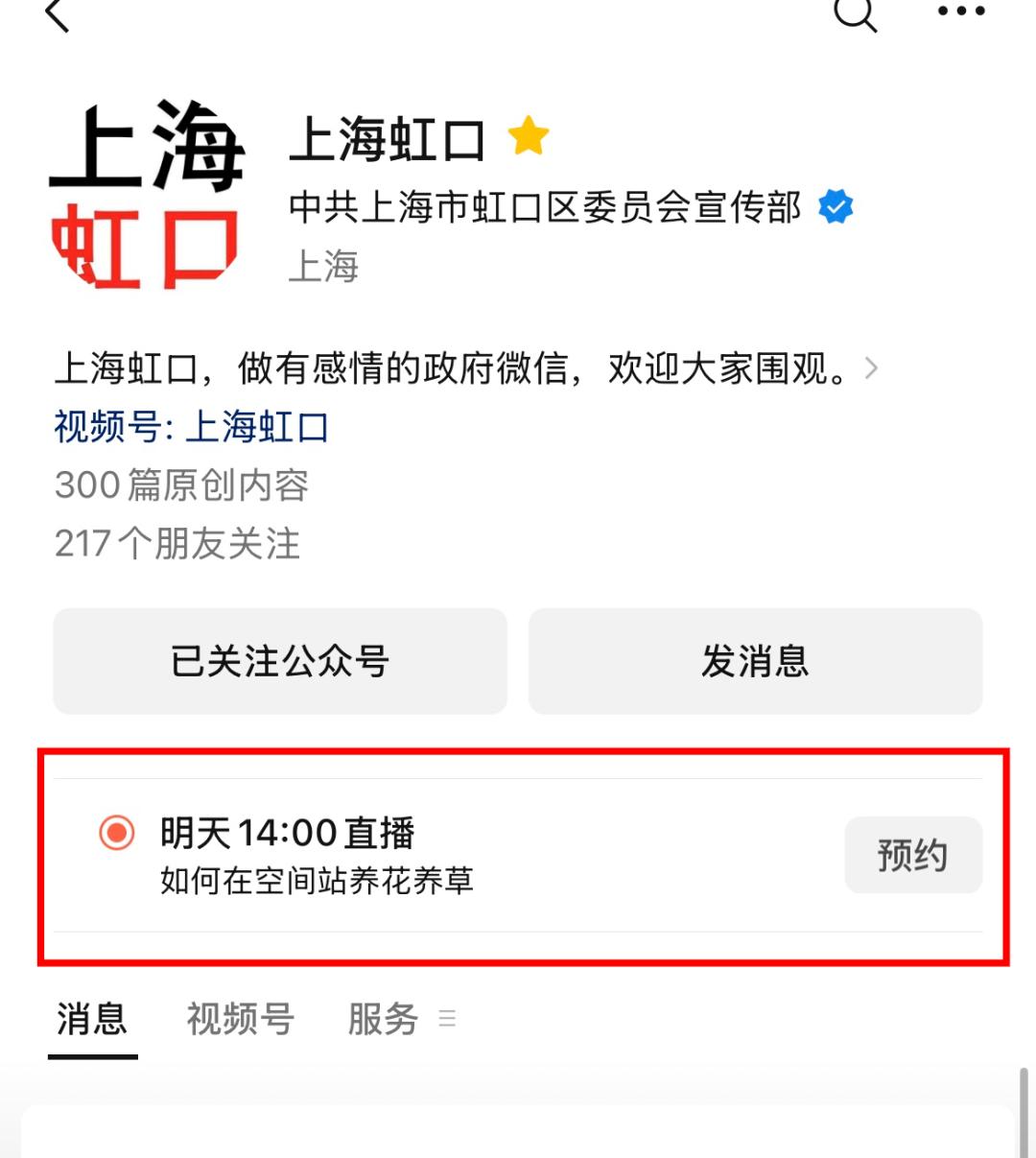
Task: Open the three-dot overflow menu
Action: pyautogui.click(x=961, y=12)
